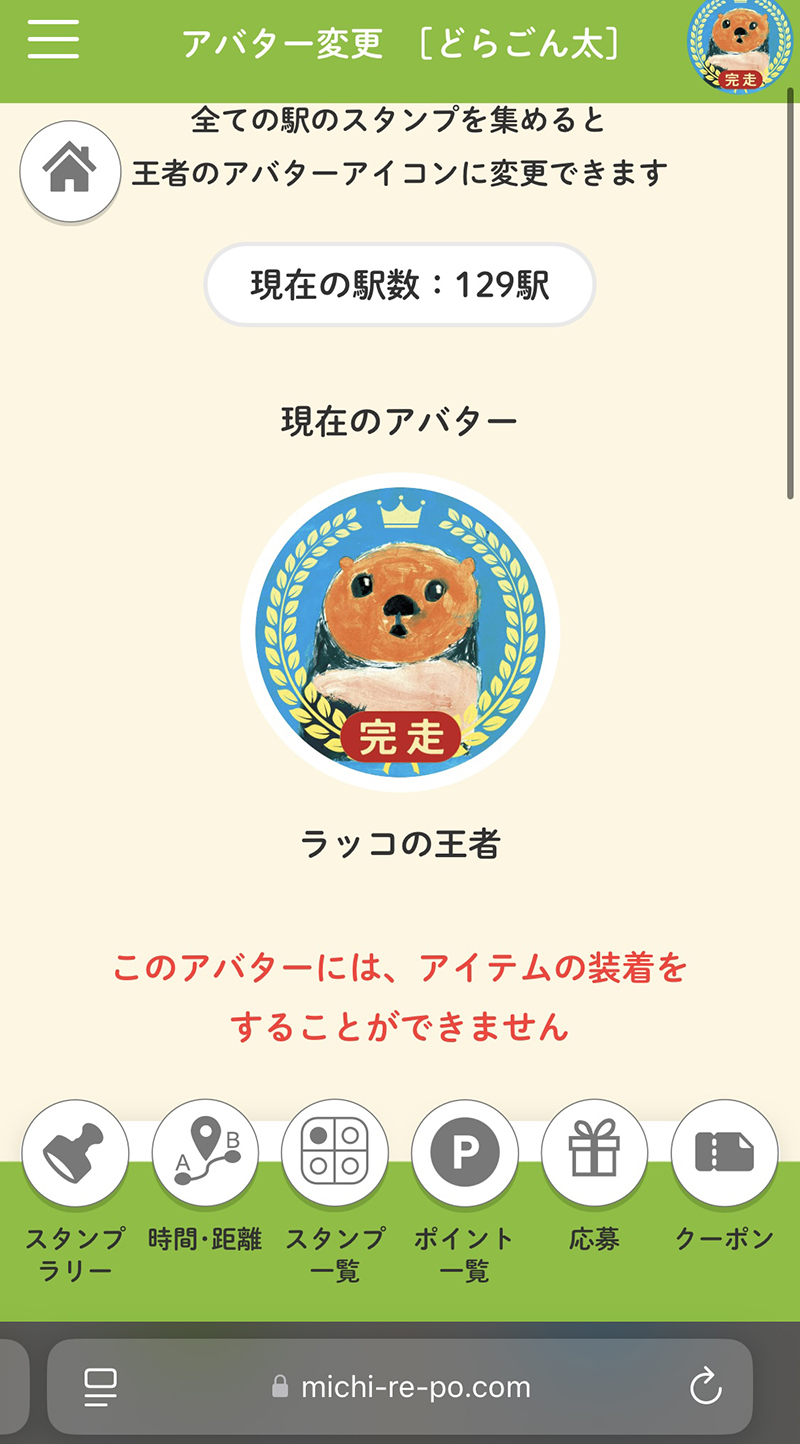Image resolution: width=800 pixels, height=1444 pixels.
Task: Tap the home icon in the circle
Action: coord(69,171)
